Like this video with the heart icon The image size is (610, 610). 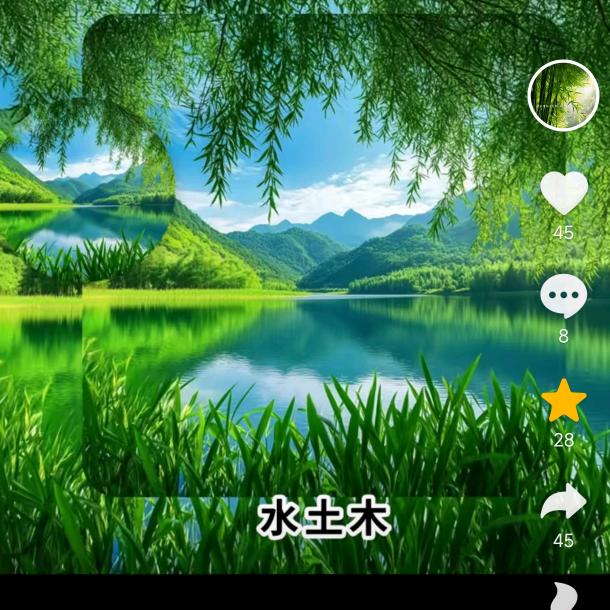[x=563, y=192]
